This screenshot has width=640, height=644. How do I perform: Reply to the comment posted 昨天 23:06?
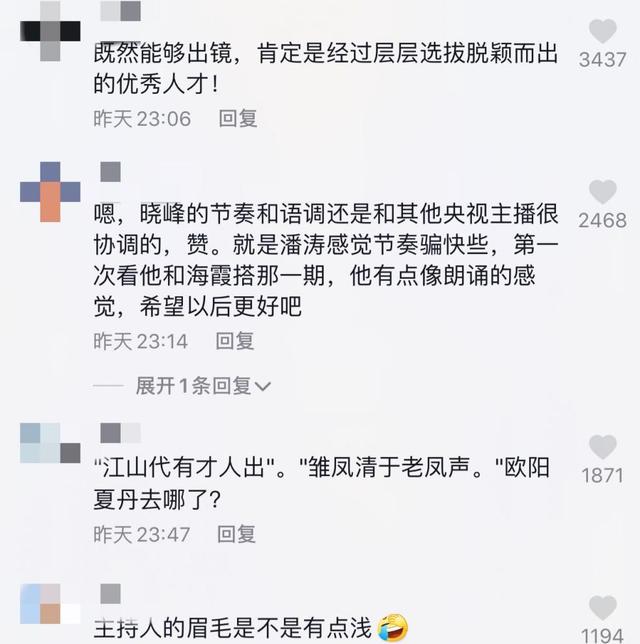click(238, 118)
